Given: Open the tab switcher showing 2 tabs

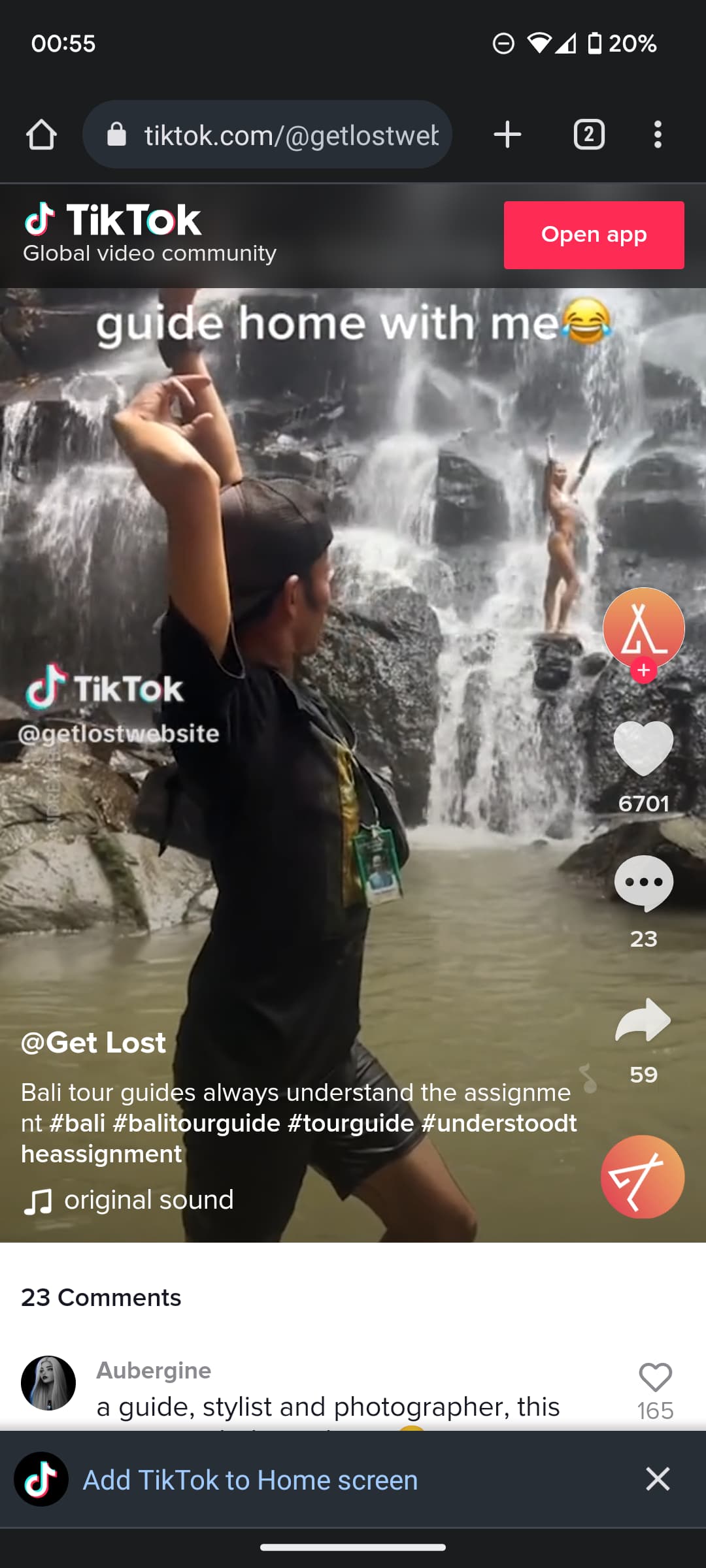Looking at the screenshot, I should (588, 135).
